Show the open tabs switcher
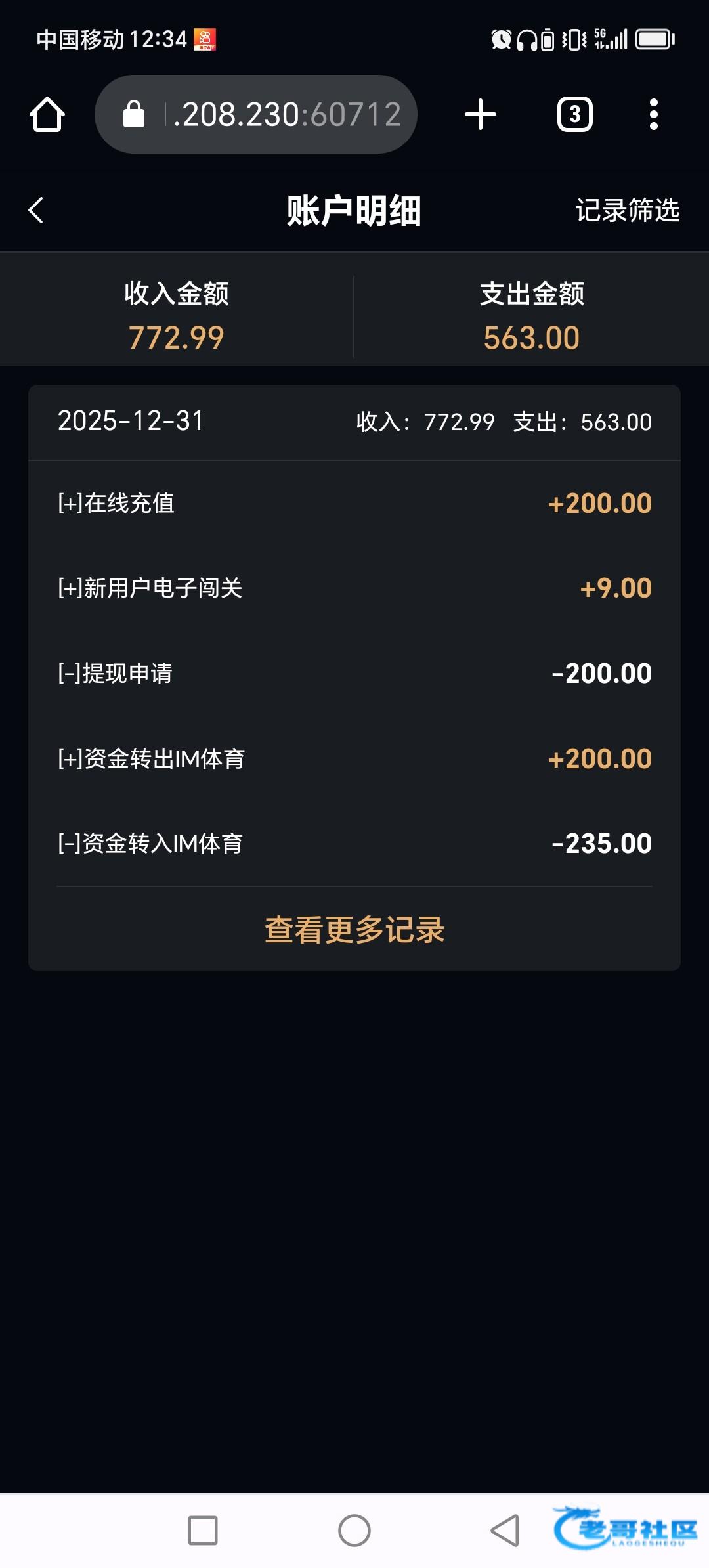The height and width of the screenshot is (1568, 709). pos(575,115)
